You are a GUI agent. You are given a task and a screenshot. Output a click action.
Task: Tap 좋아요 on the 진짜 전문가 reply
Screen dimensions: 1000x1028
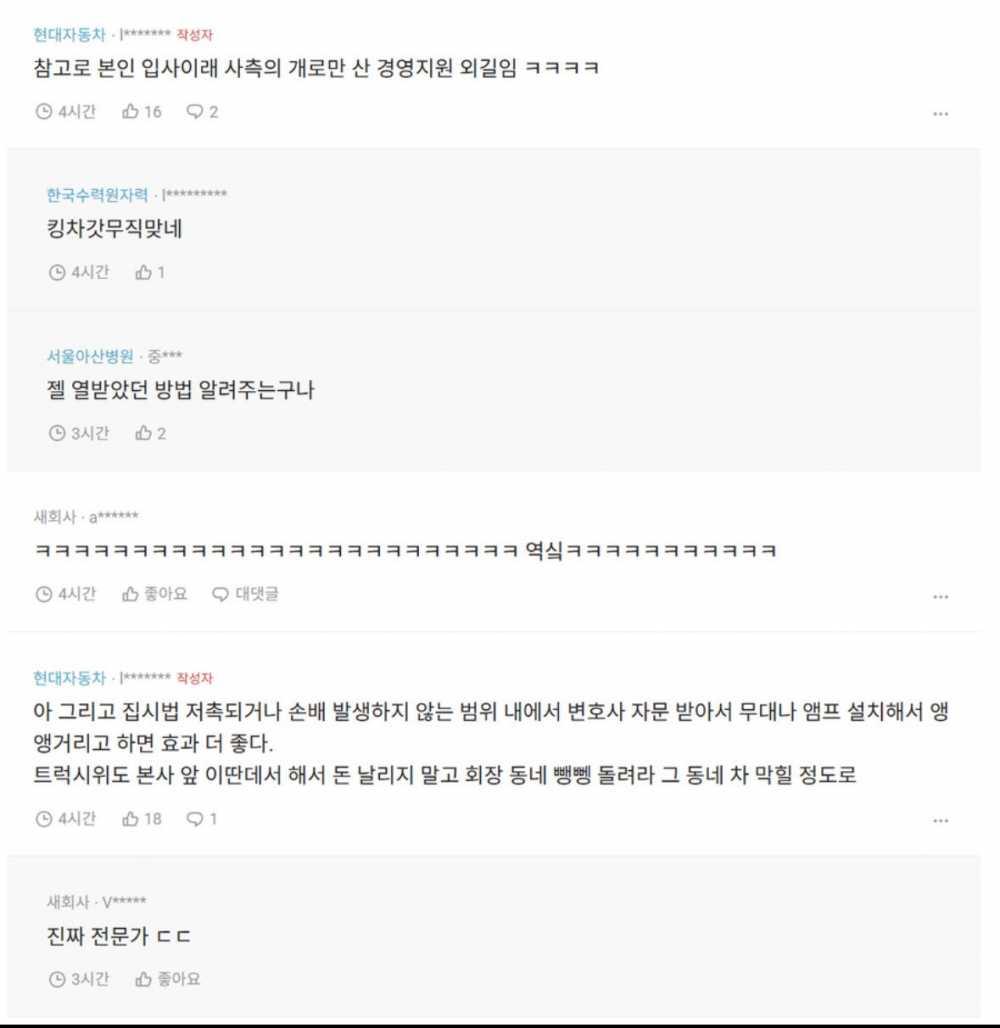coord(167,979)
